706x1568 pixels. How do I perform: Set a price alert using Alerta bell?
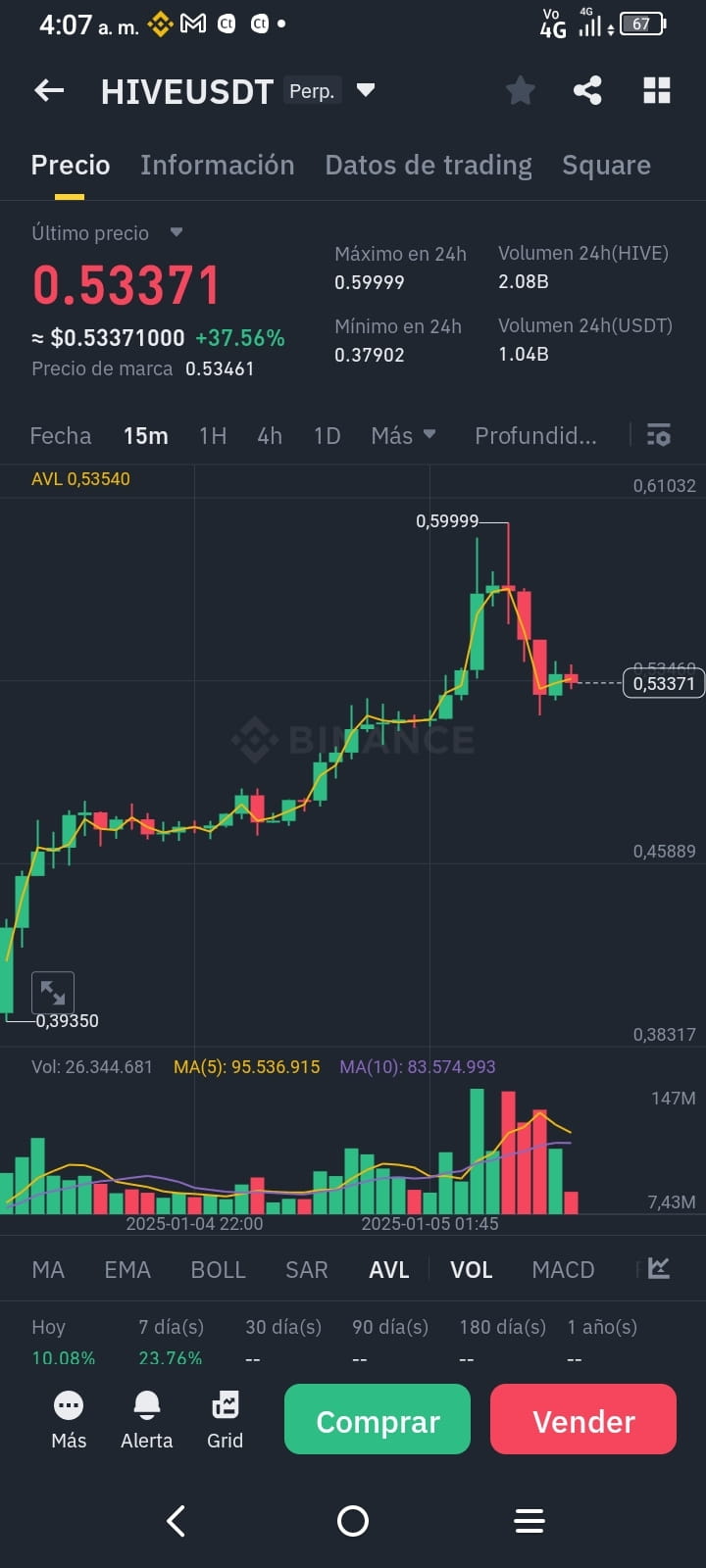click(146, 1419)
